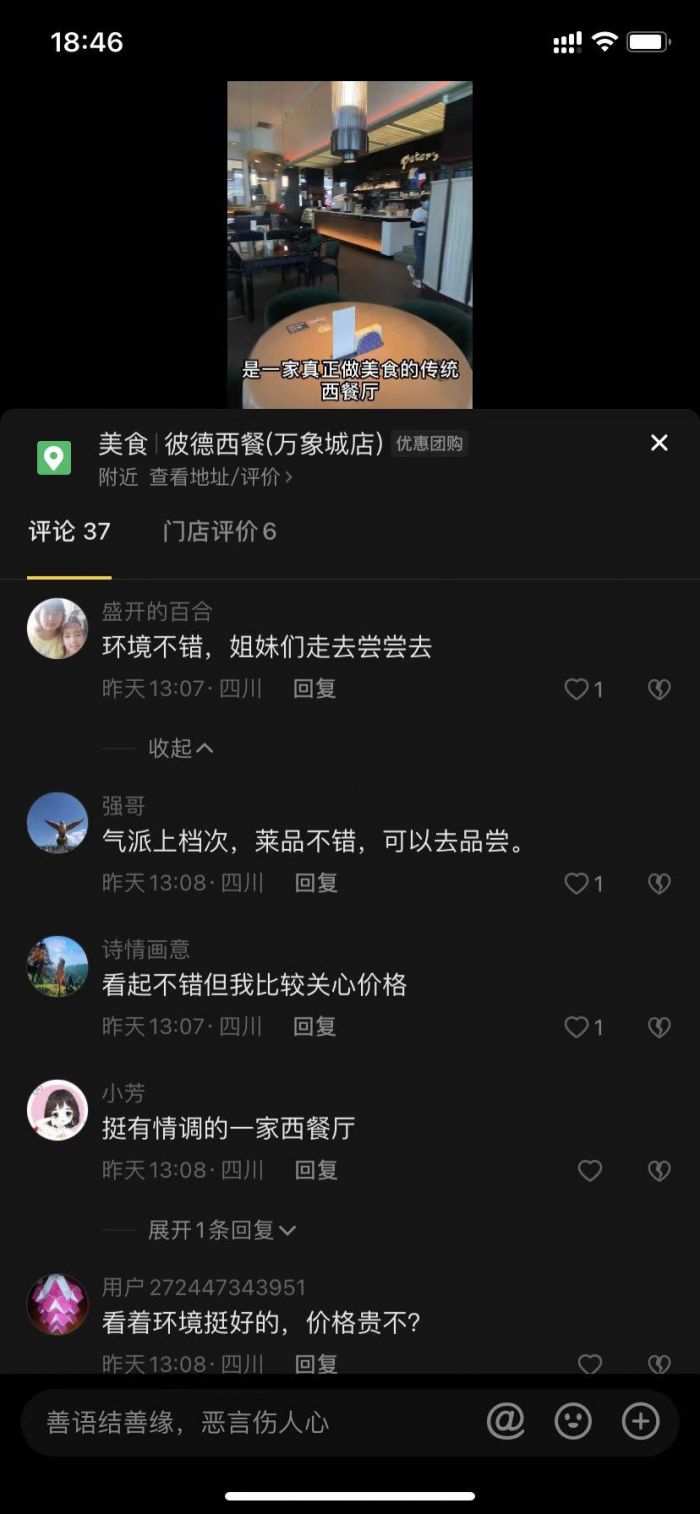Image resolution: width=700 pixels, height=1514 pixels.
Task: Tap the 优惠团购 tag
Action: [x=429, y=444]
